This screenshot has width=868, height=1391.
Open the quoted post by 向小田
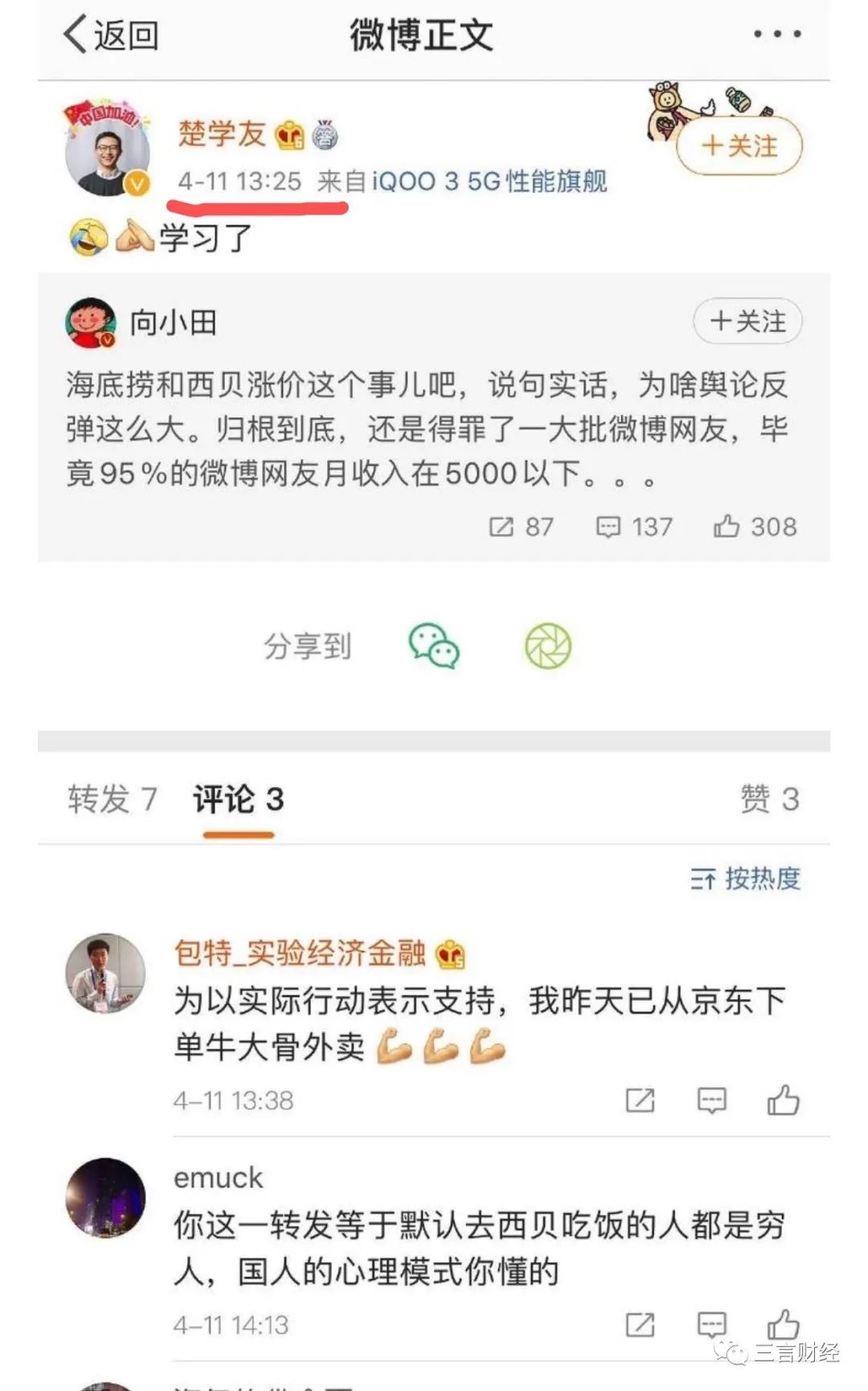pyautogui.click(x=426, y=429)
